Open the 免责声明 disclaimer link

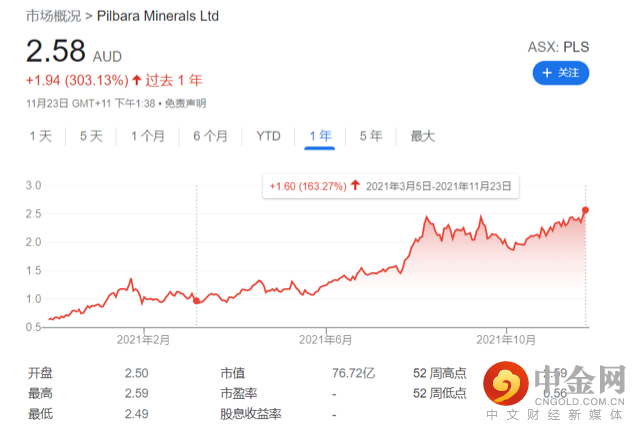coord(185,103)
